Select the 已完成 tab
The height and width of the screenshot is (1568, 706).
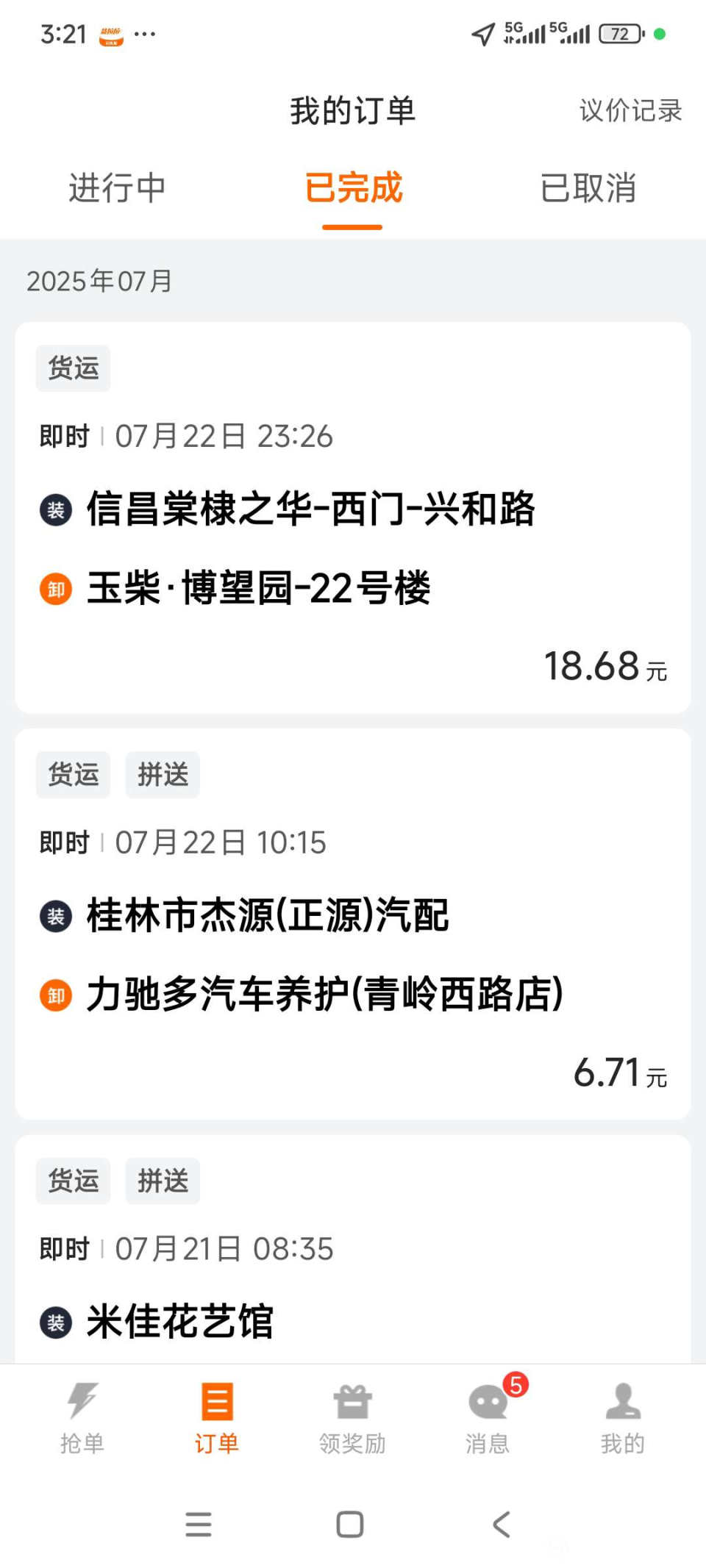point(353,188)
